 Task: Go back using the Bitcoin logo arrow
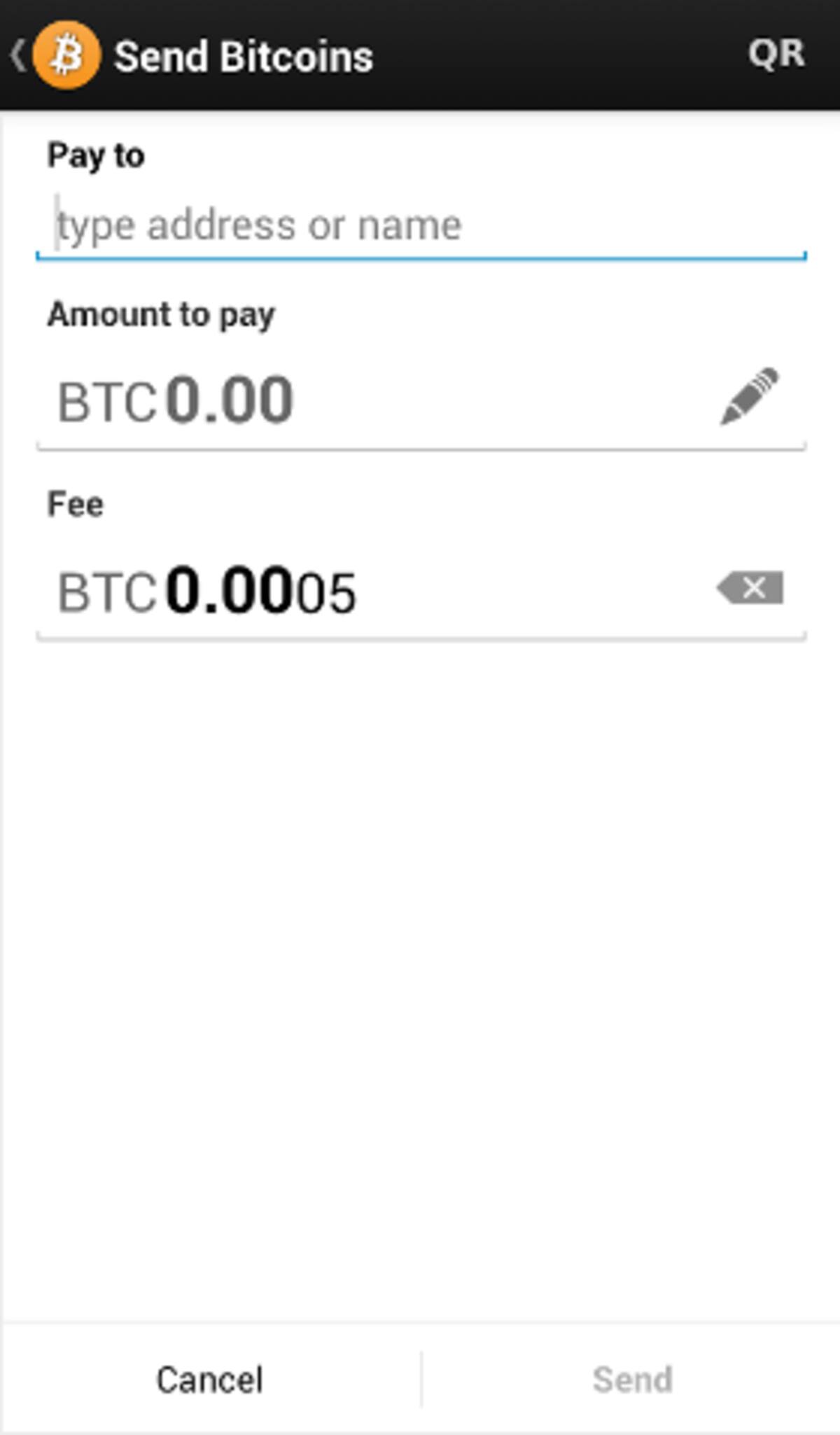(55, 56)
